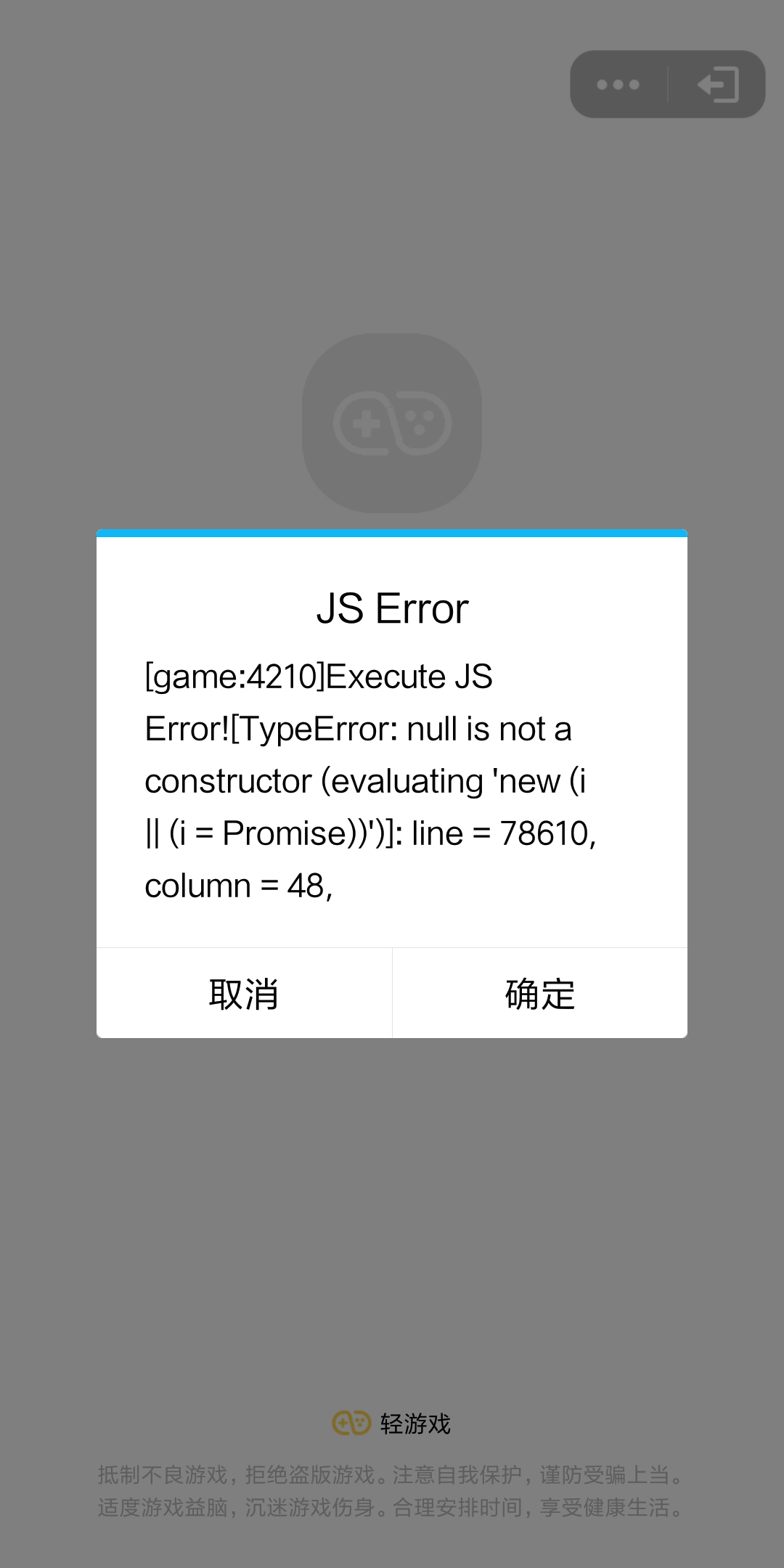Open the three-dot more options menu
The height and width of the screenshot is (1568, 784).
point(618,85)
